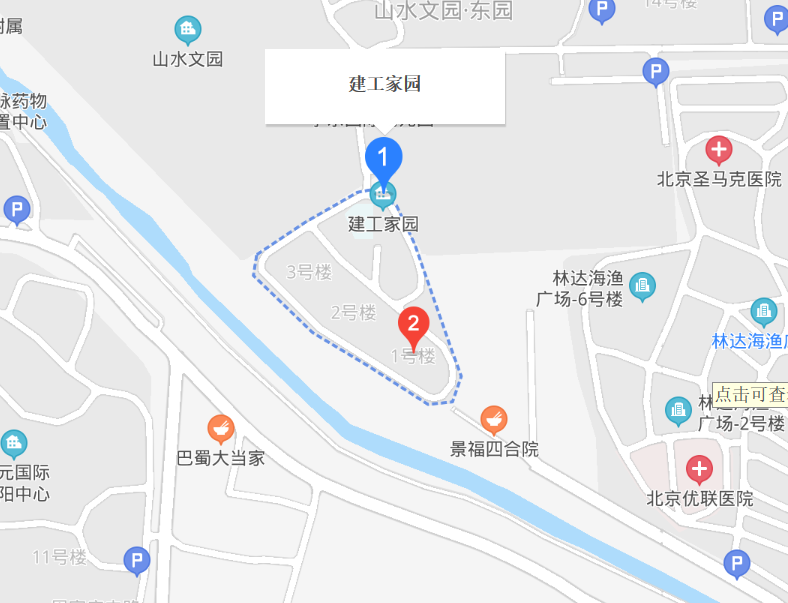Tap the 景福四合院 restaurant point
The height and width of the screenshot is (603, 788).
[x=493, y=419]
